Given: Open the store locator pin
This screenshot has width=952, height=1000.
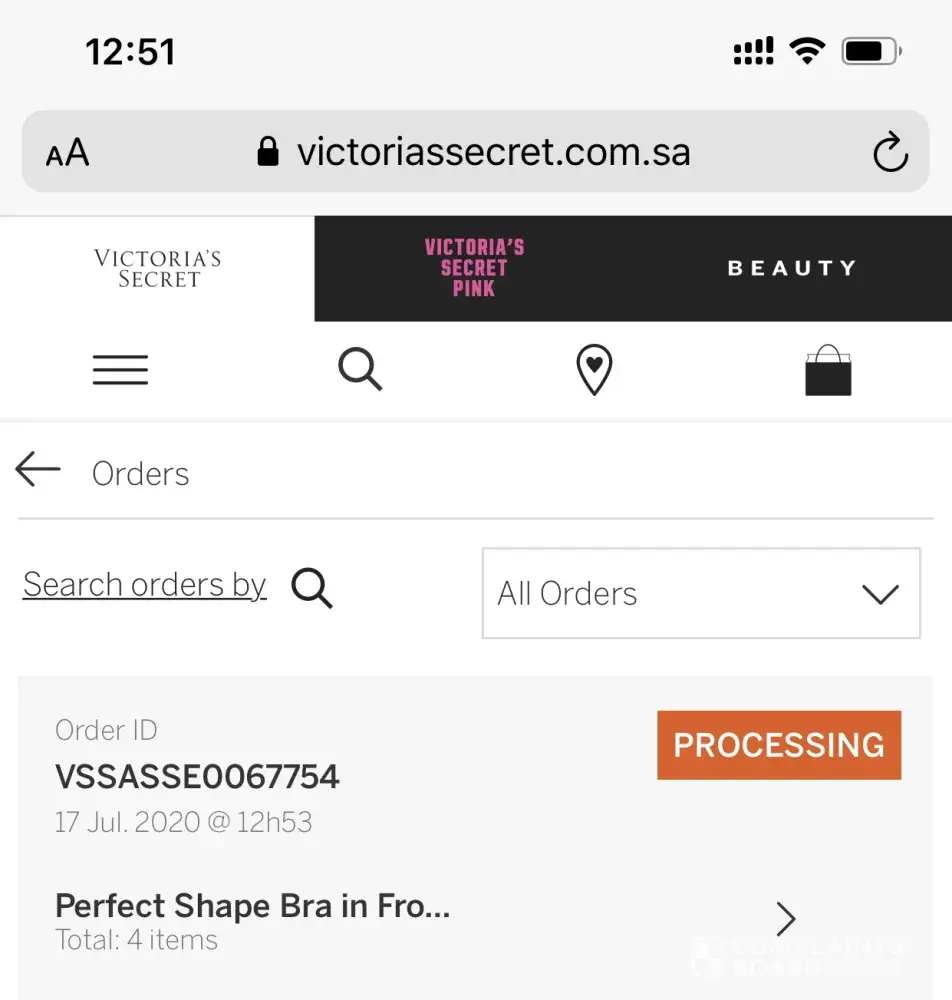Looking at the screenshot, I should (x=594, y=370).
